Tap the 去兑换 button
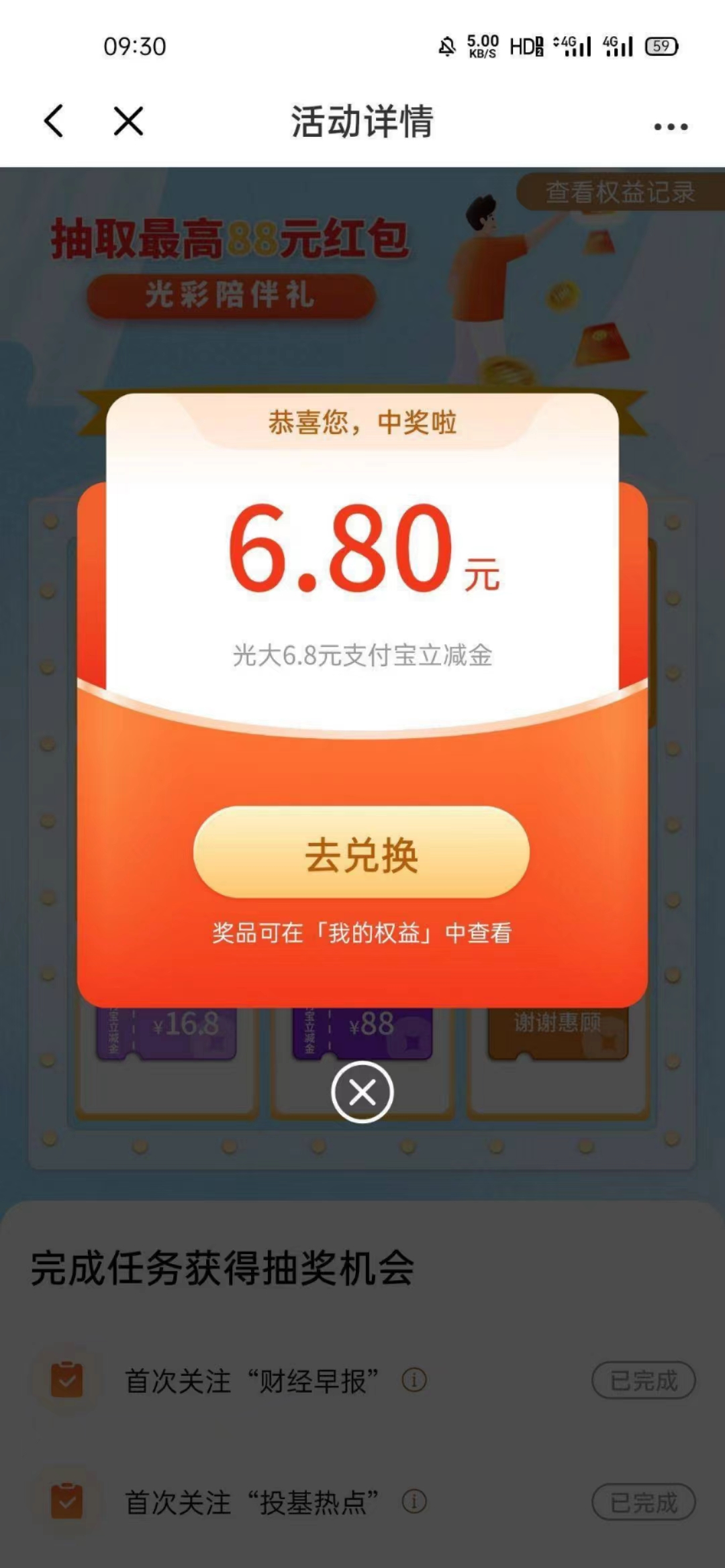 (361, 853)
